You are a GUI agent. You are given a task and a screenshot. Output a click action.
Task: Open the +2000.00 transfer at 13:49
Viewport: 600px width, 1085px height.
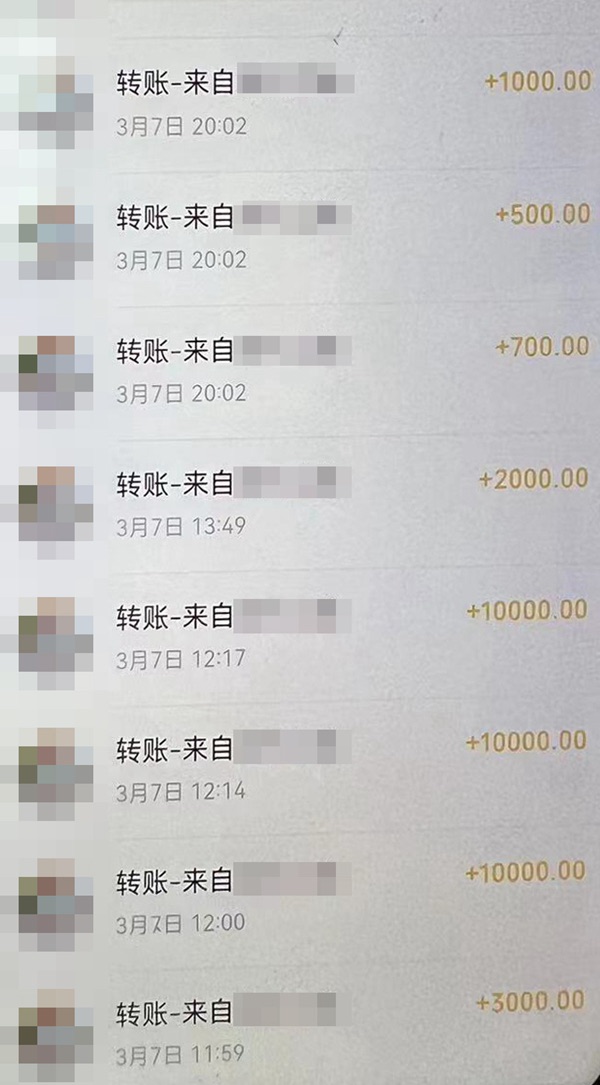click(300, 500)
